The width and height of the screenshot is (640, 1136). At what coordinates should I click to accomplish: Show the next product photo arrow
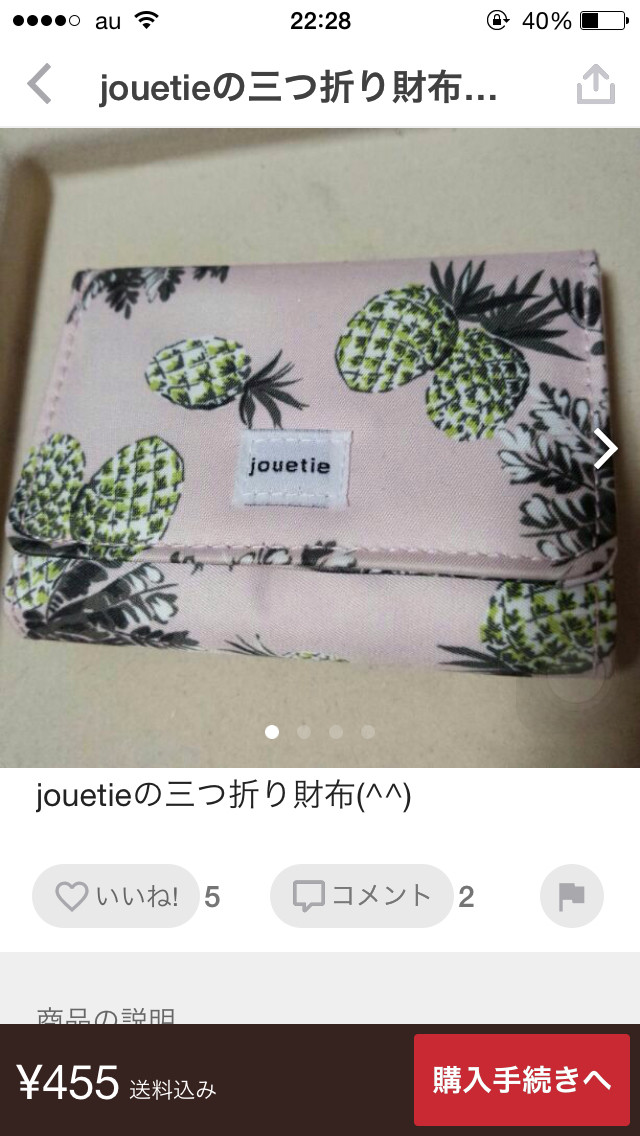pyautogui.click(x=605, y=449)
